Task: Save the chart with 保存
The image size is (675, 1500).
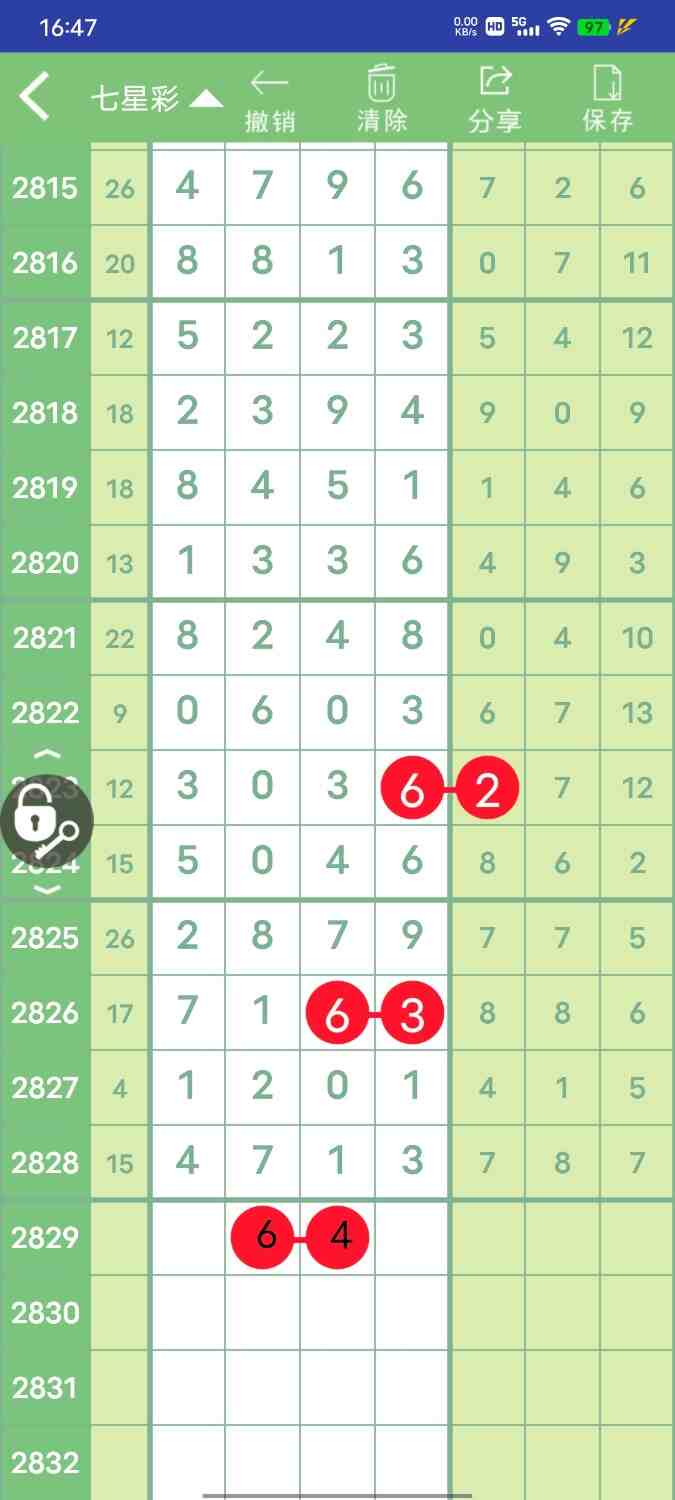Action: pyautogui.click(x=608, y=100)
